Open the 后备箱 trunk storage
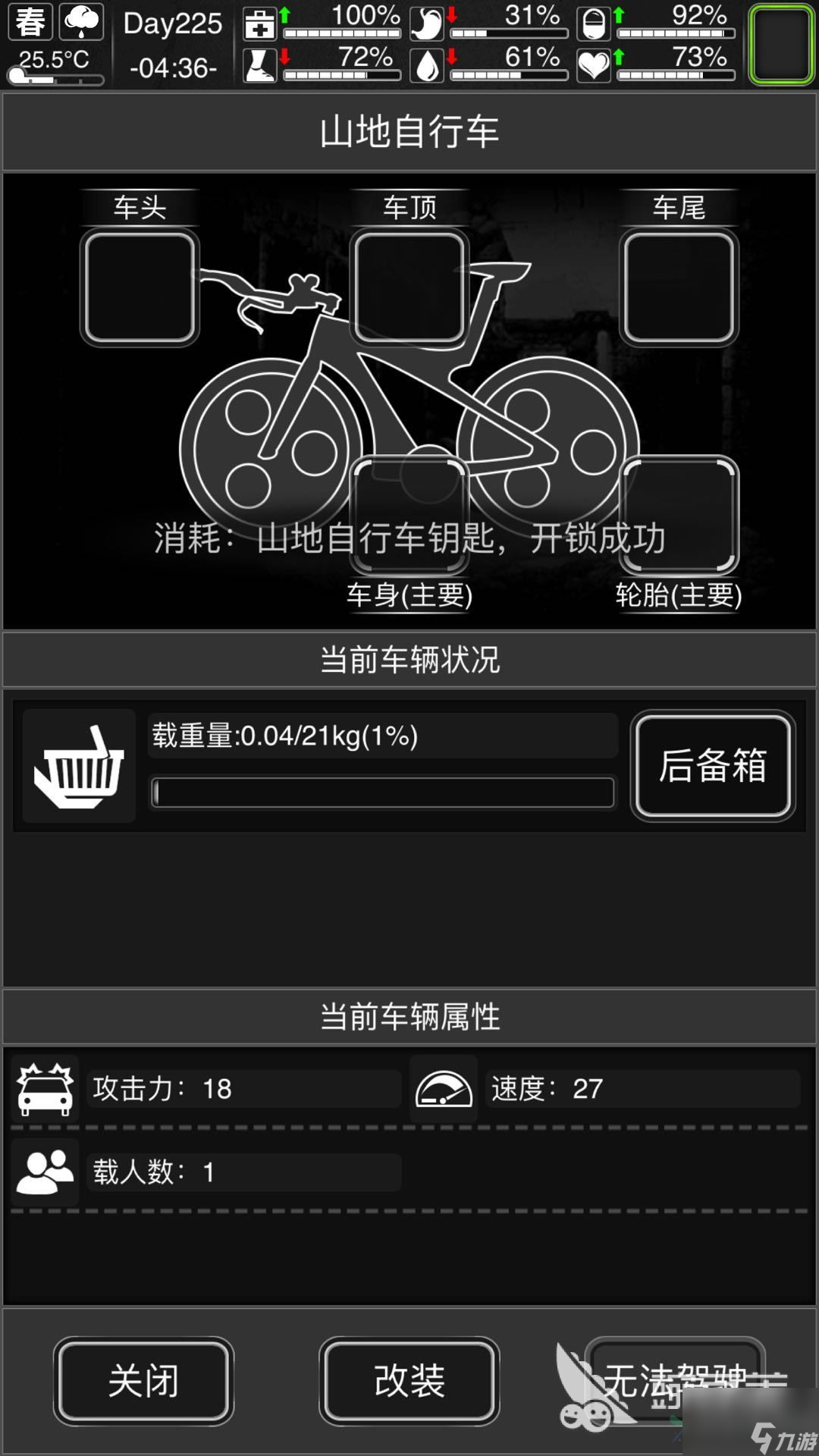 [712, 765]
